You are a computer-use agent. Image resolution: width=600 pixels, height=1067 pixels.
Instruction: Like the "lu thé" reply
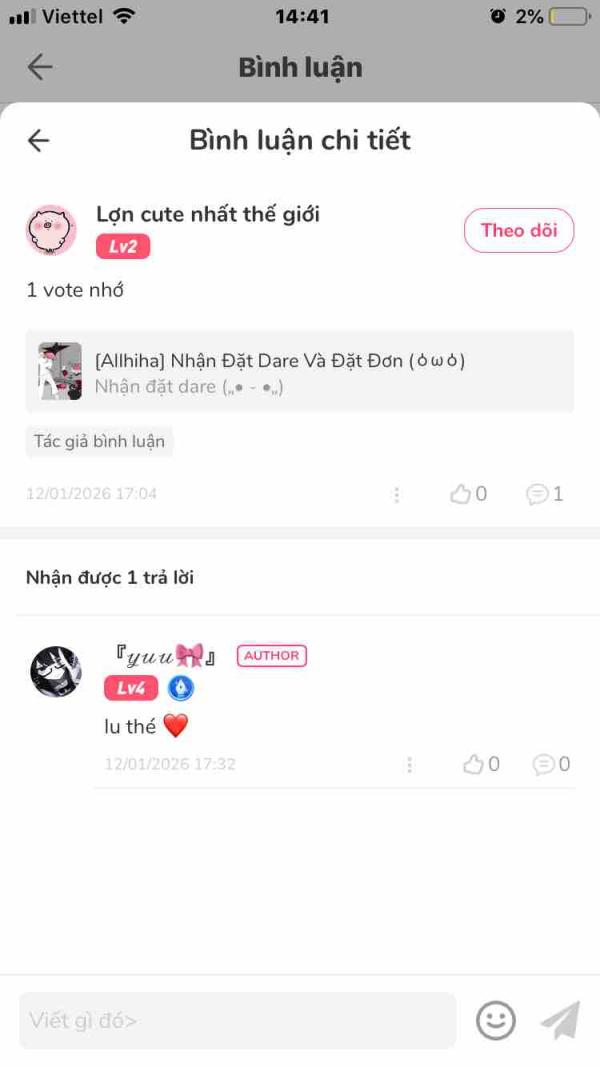click(480, 765)
